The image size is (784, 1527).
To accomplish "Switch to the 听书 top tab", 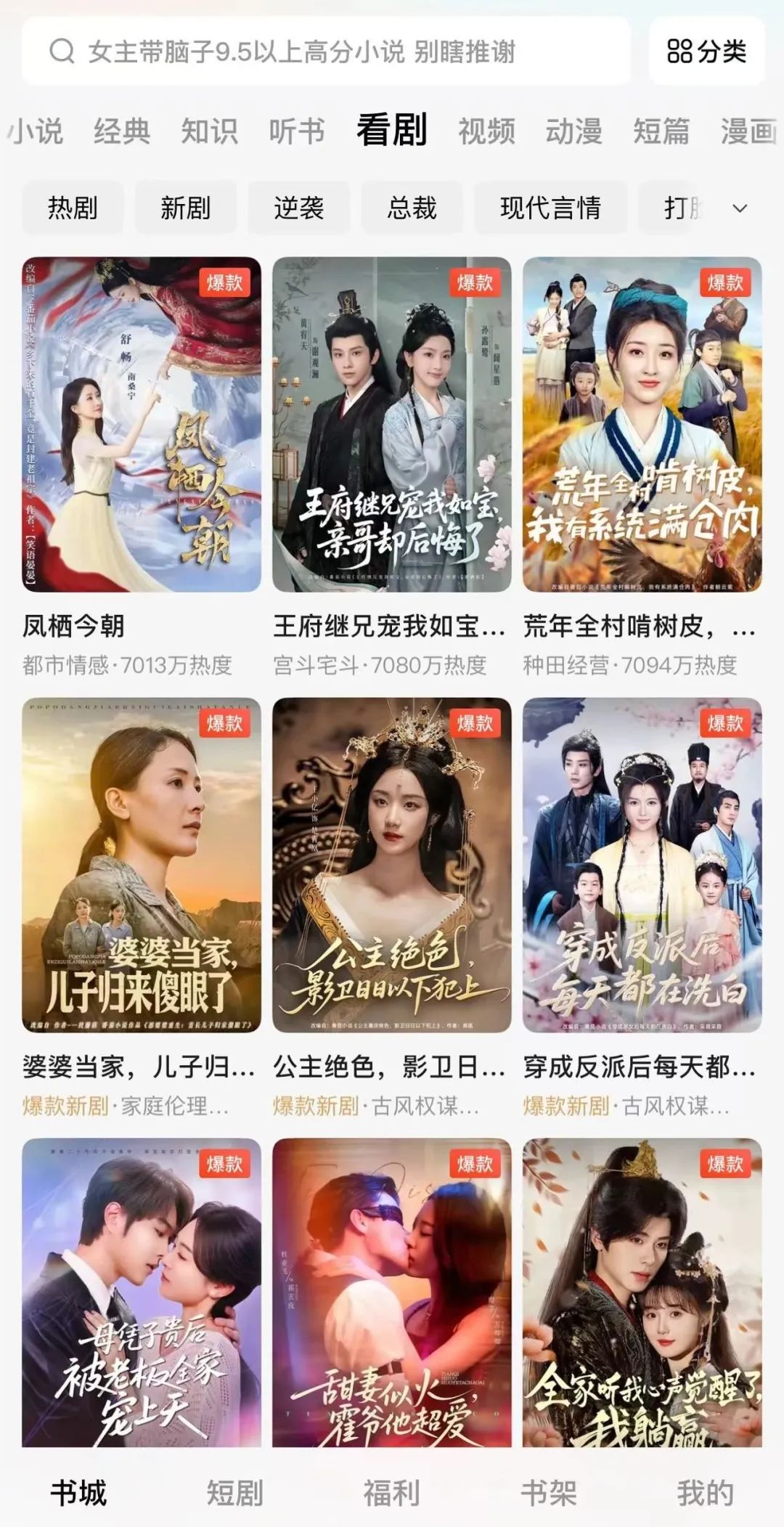I will click(x=296, y=131).
